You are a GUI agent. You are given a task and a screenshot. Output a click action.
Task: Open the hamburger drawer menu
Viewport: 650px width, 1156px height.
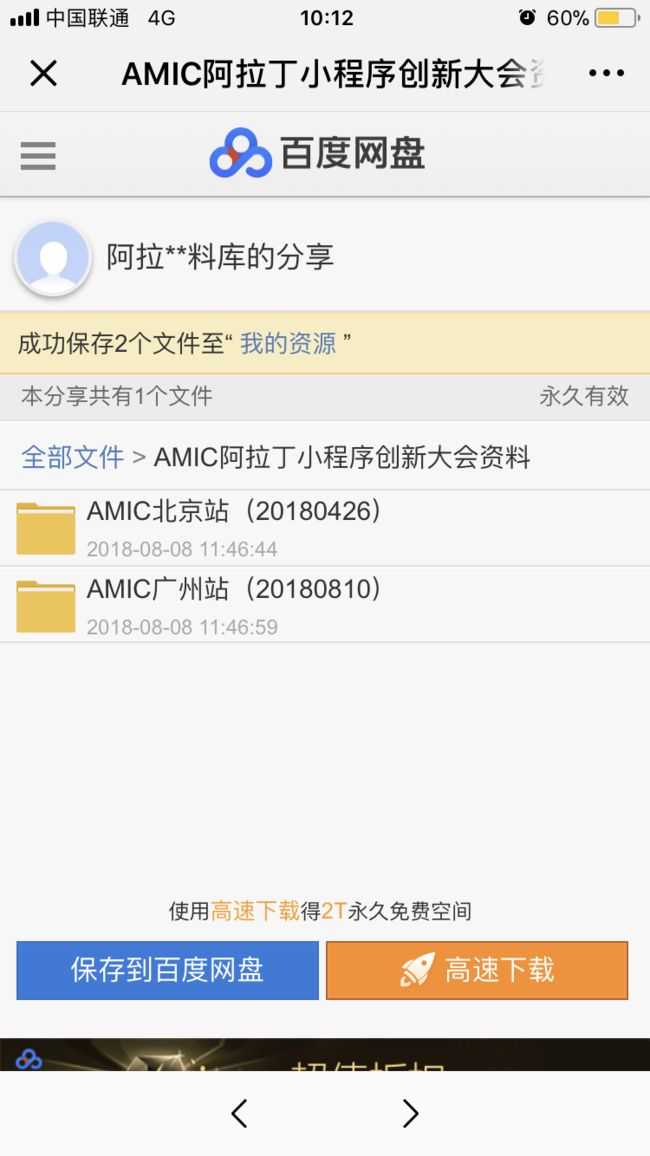38,156
